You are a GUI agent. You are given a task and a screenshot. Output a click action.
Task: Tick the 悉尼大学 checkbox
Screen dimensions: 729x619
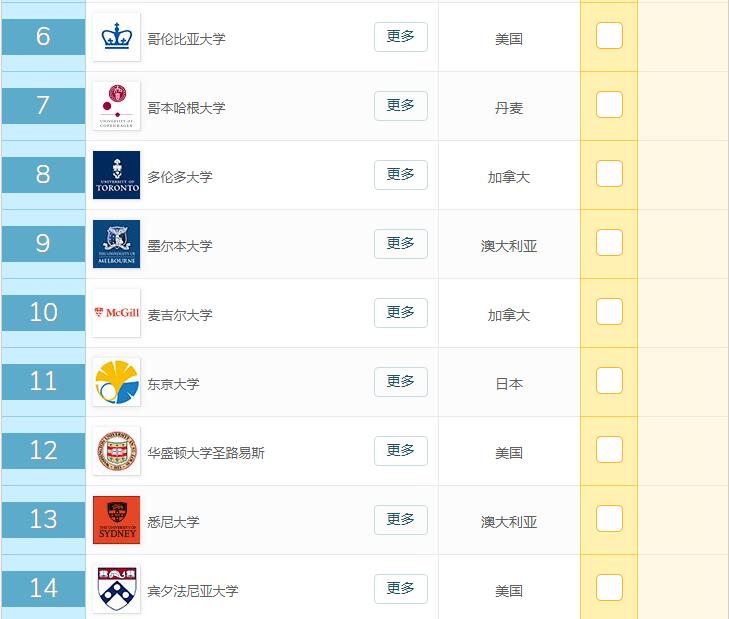[x=609, y=519]
